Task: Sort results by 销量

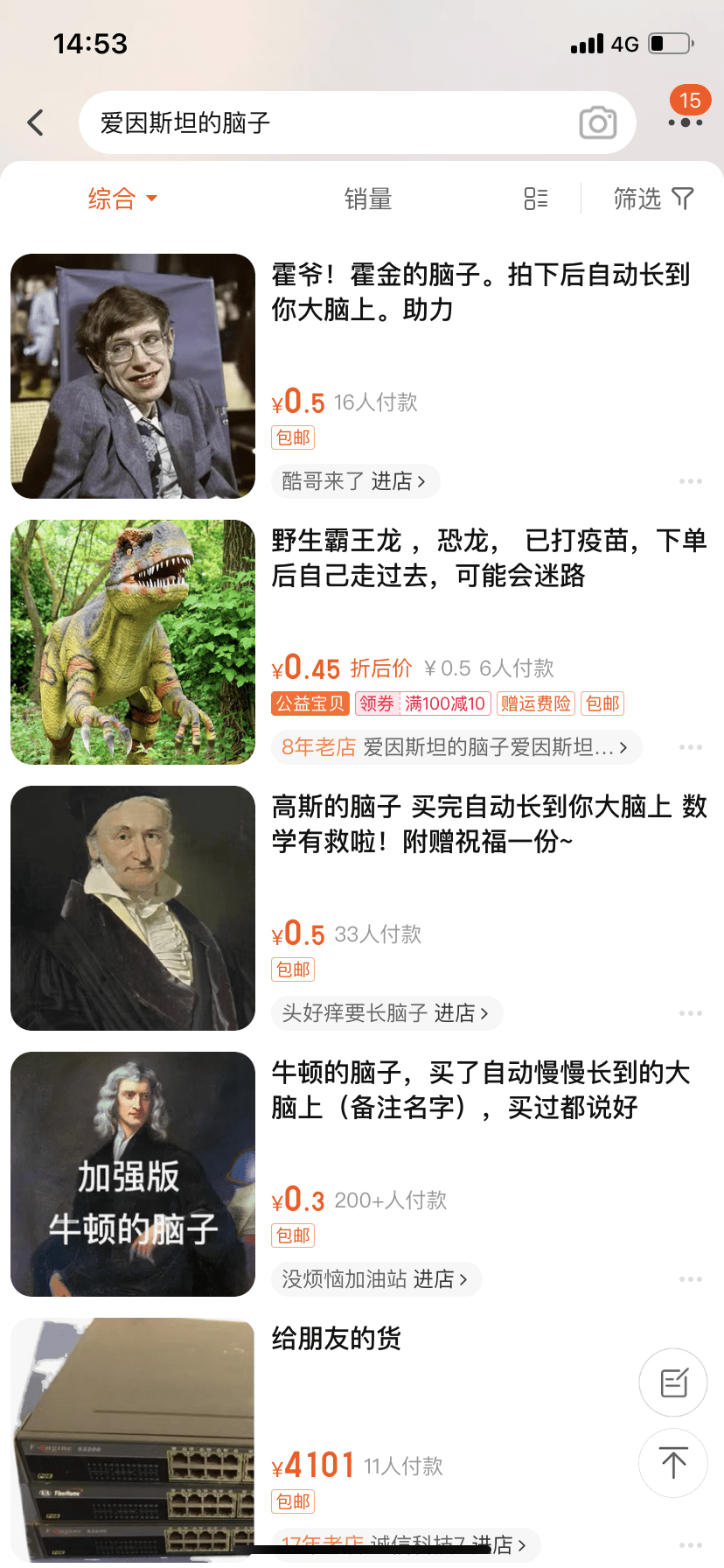Action: (x=367, y=199)
